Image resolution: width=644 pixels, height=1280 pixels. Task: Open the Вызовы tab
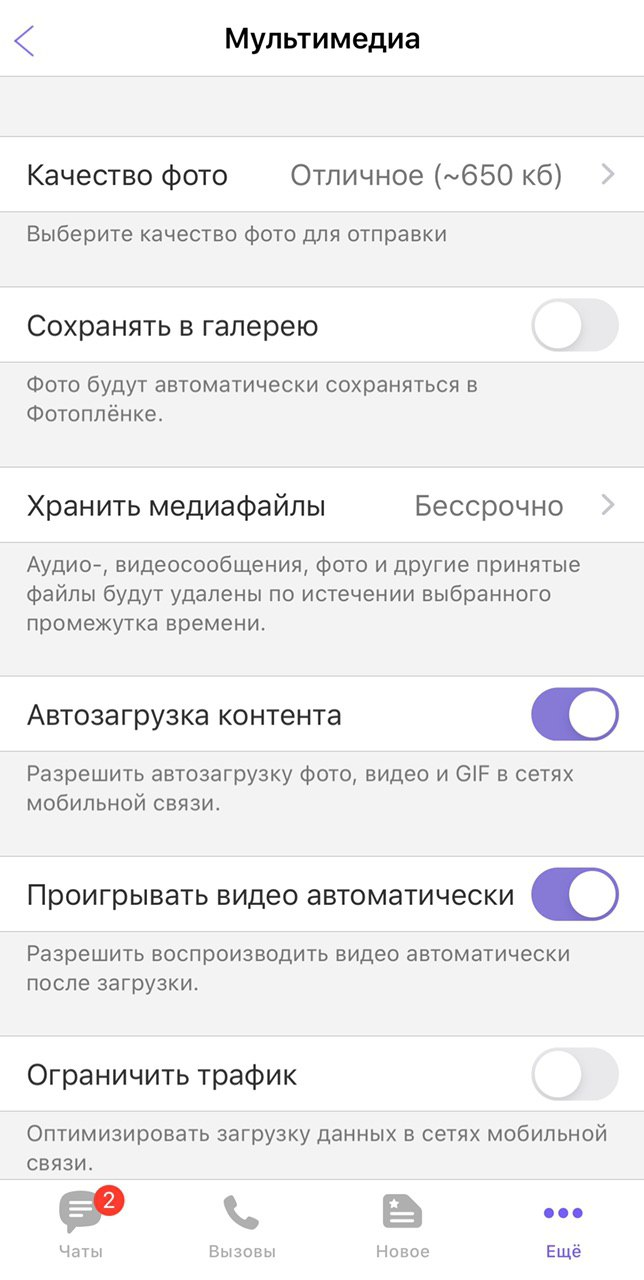(x=242, y=1224)
